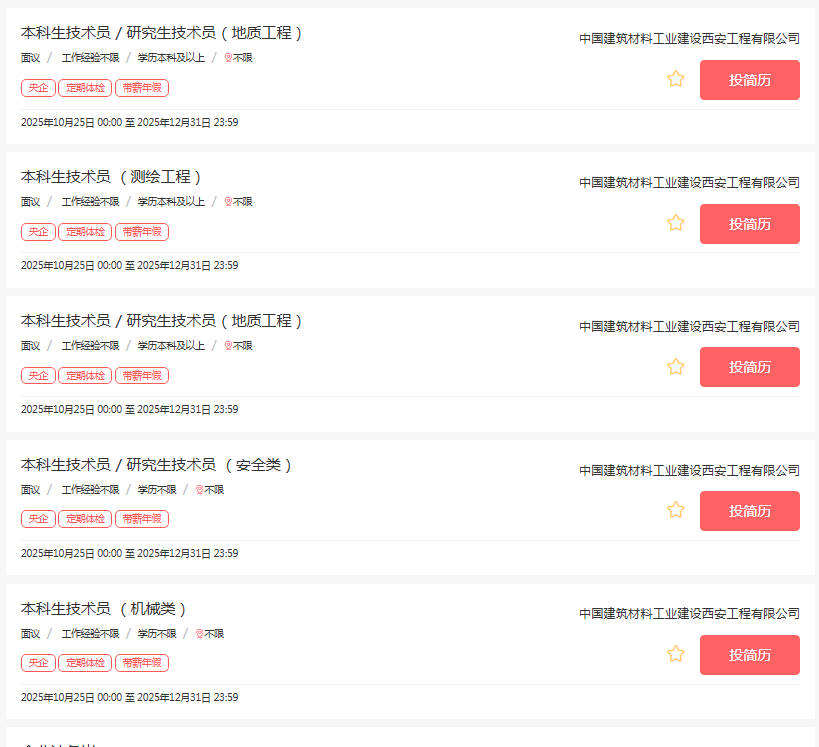The image size is (819, 747).
Task: Open company page from the 机械类 job card
Action: [x=689, y=614]
